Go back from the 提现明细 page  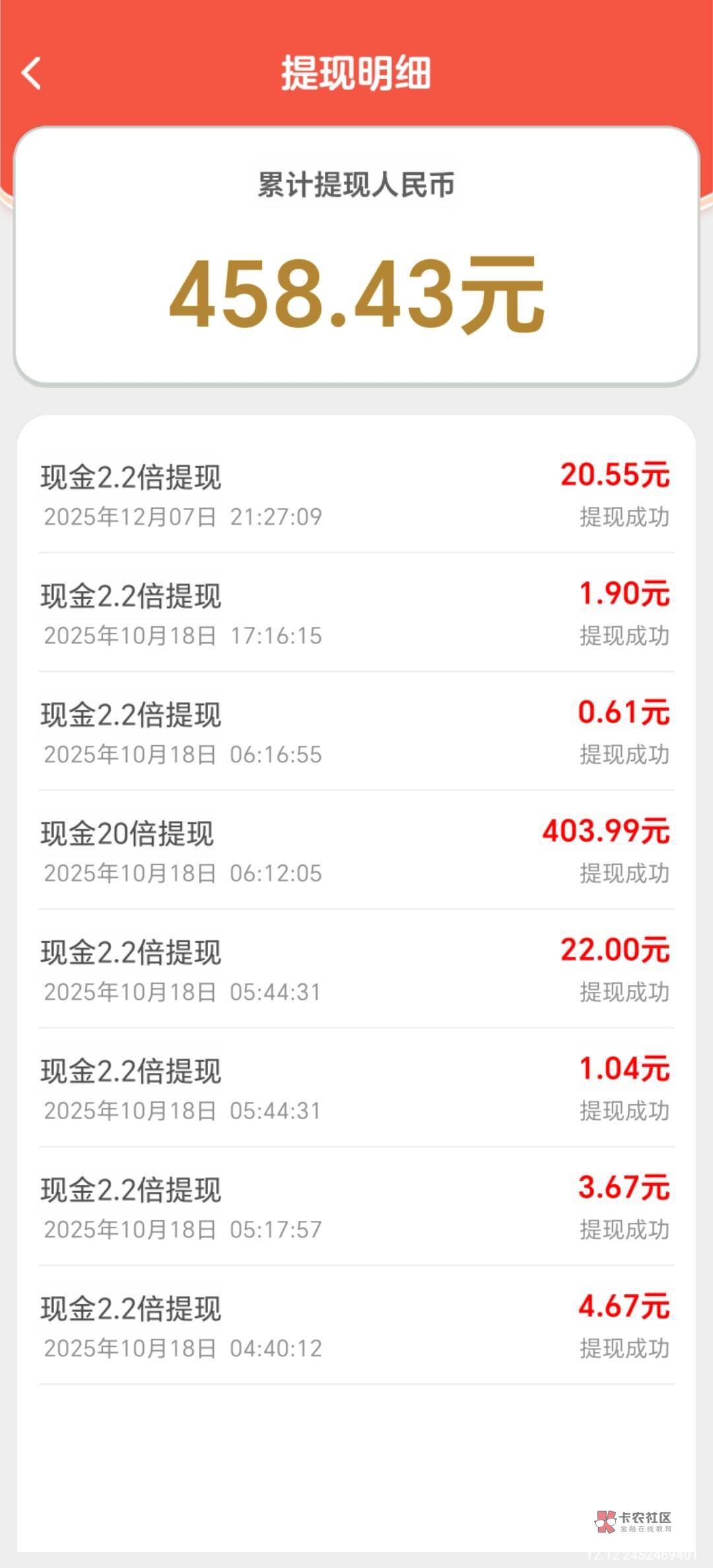[x=32, y=73]
